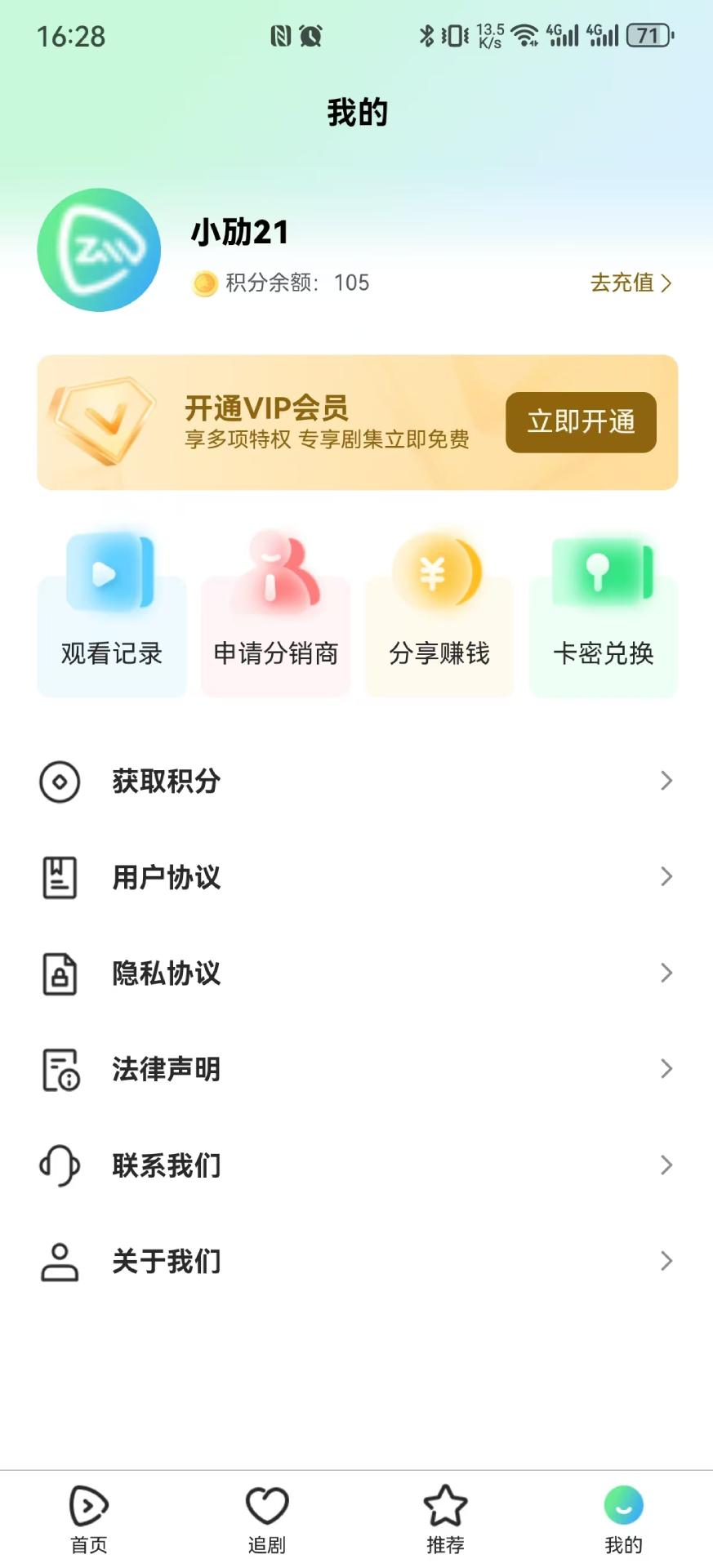
Task: Open the 联系我们 row chevron
Action: (x=666, y=1165)
